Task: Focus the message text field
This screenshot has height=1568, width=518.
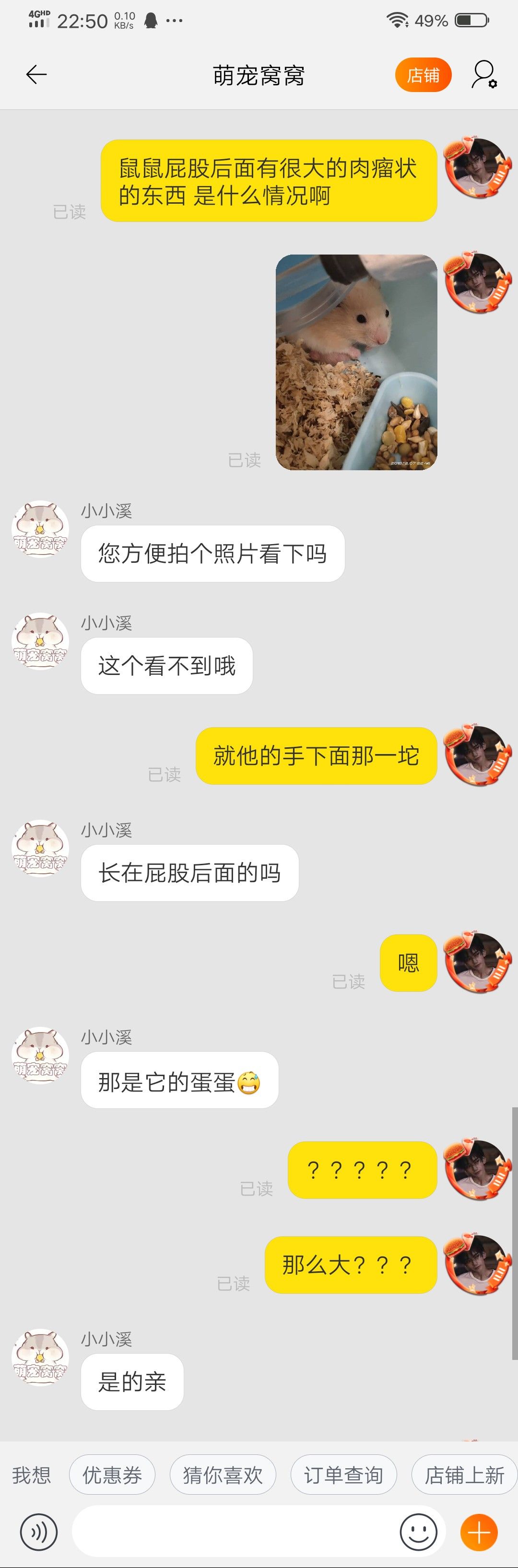Action: coord(235,1532)
